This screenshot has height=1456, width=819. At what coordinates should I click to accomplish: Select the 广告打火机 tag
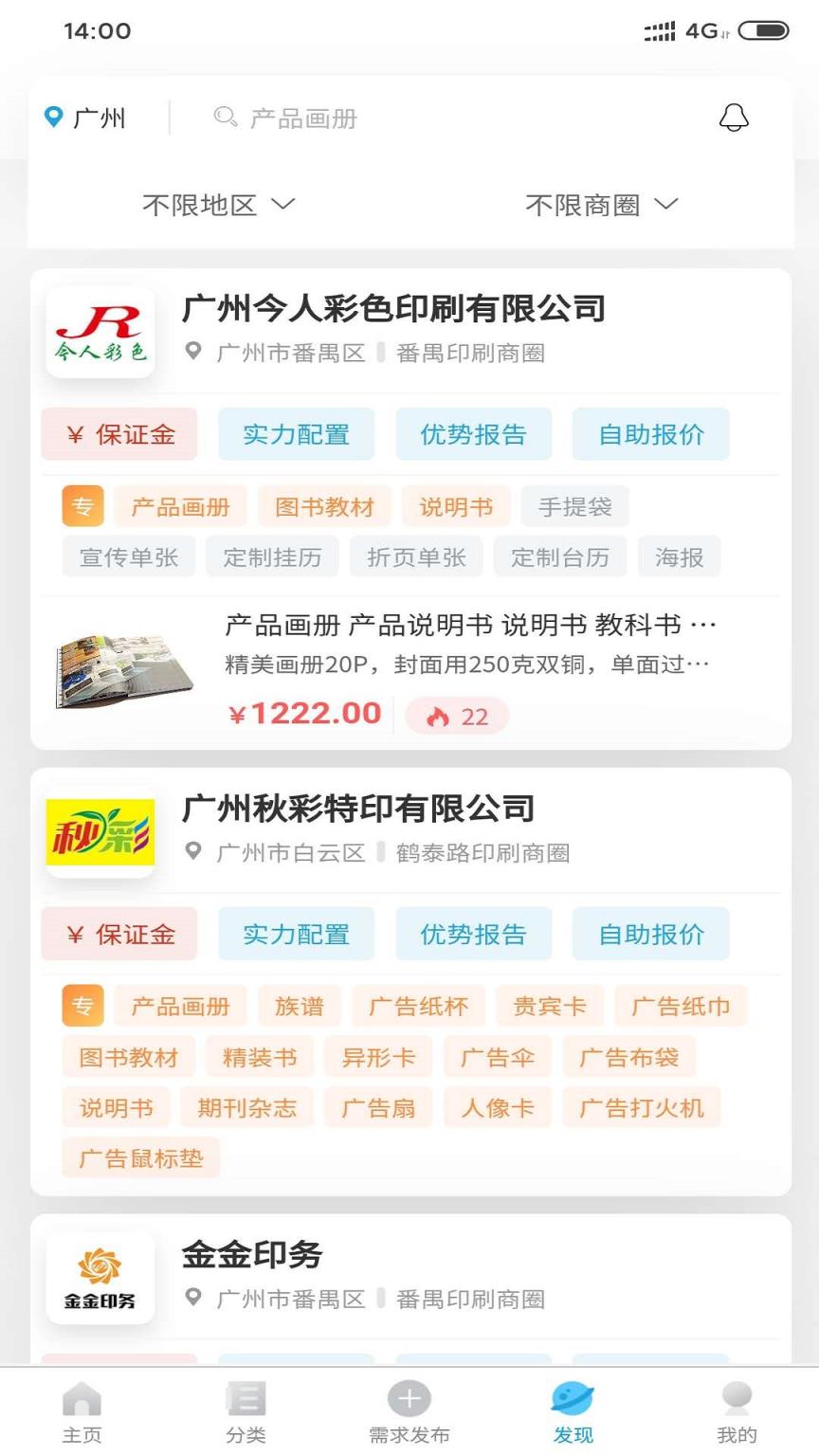click(x=641, y=1107)
